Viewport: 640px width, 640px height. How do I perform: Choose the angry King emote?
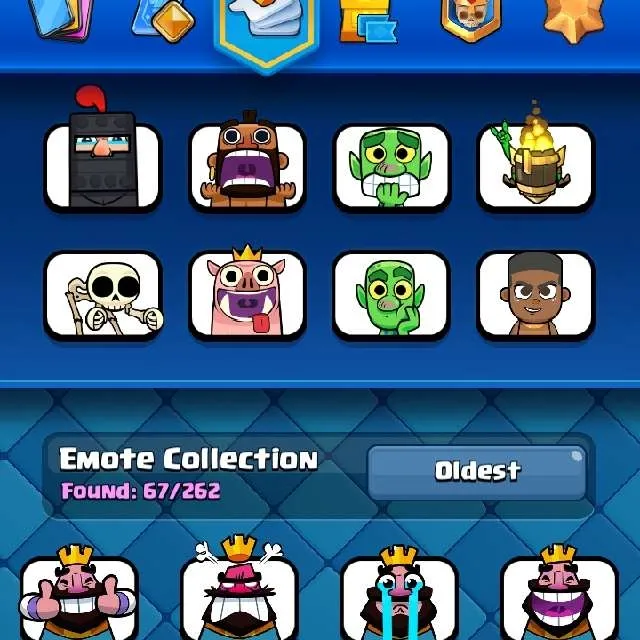(x=238, y=597)
